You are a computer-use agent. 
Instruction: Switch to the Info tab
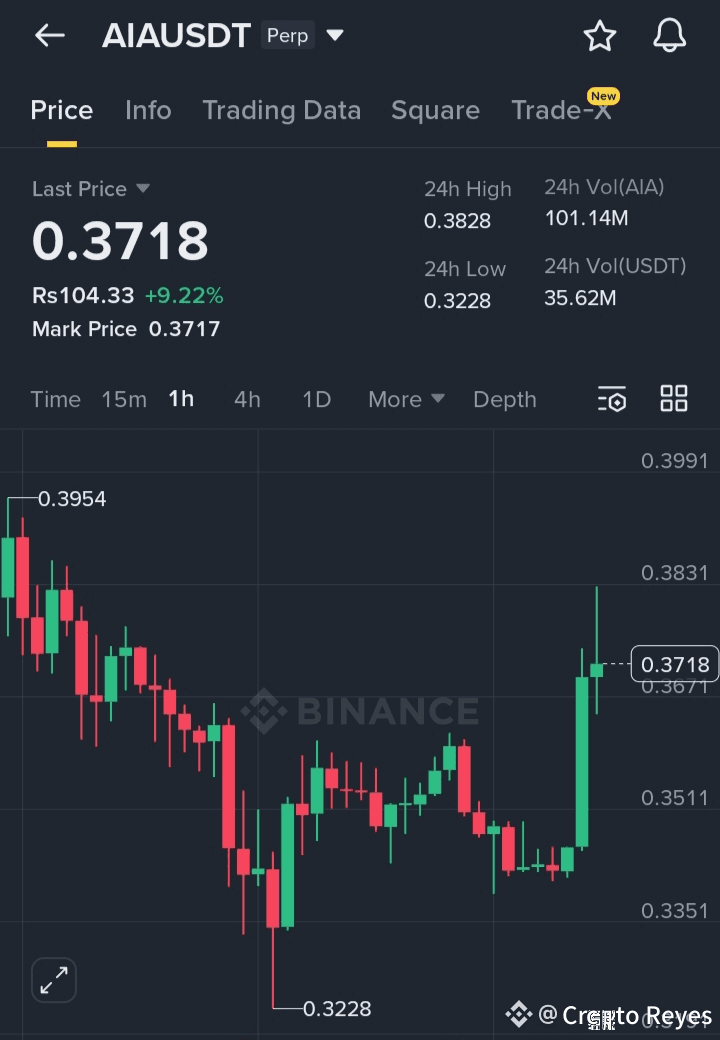point(148,110)
